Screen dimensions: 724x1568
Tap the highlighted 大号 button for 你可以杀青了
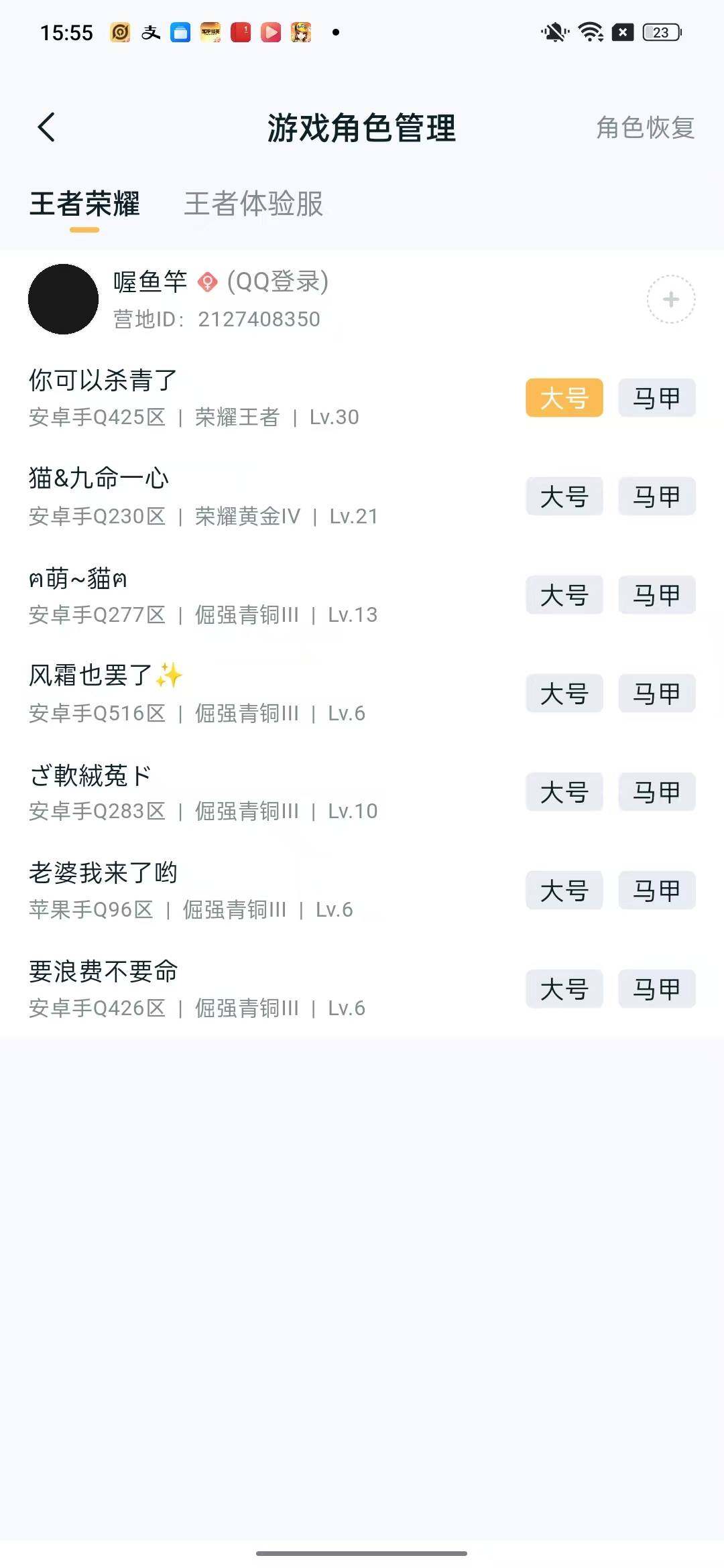564,397
